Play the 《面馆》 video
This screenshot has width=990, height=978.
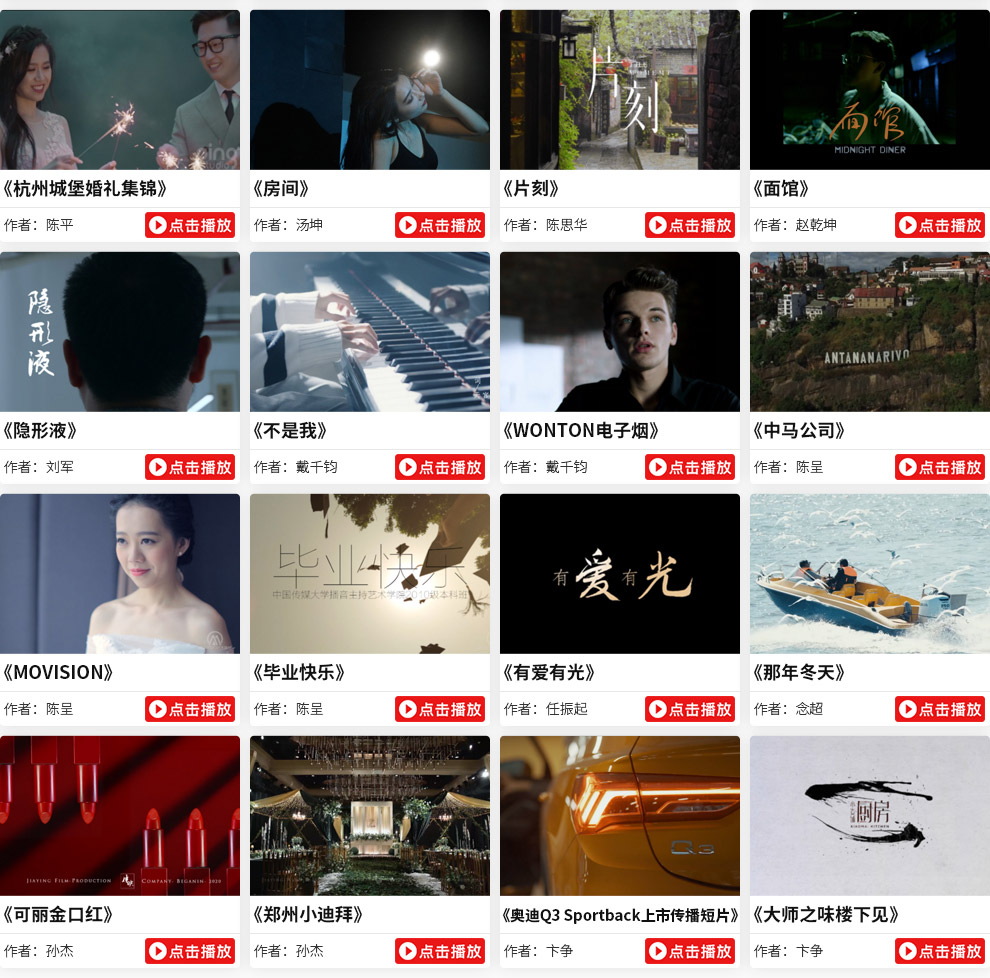pos(940,225)
